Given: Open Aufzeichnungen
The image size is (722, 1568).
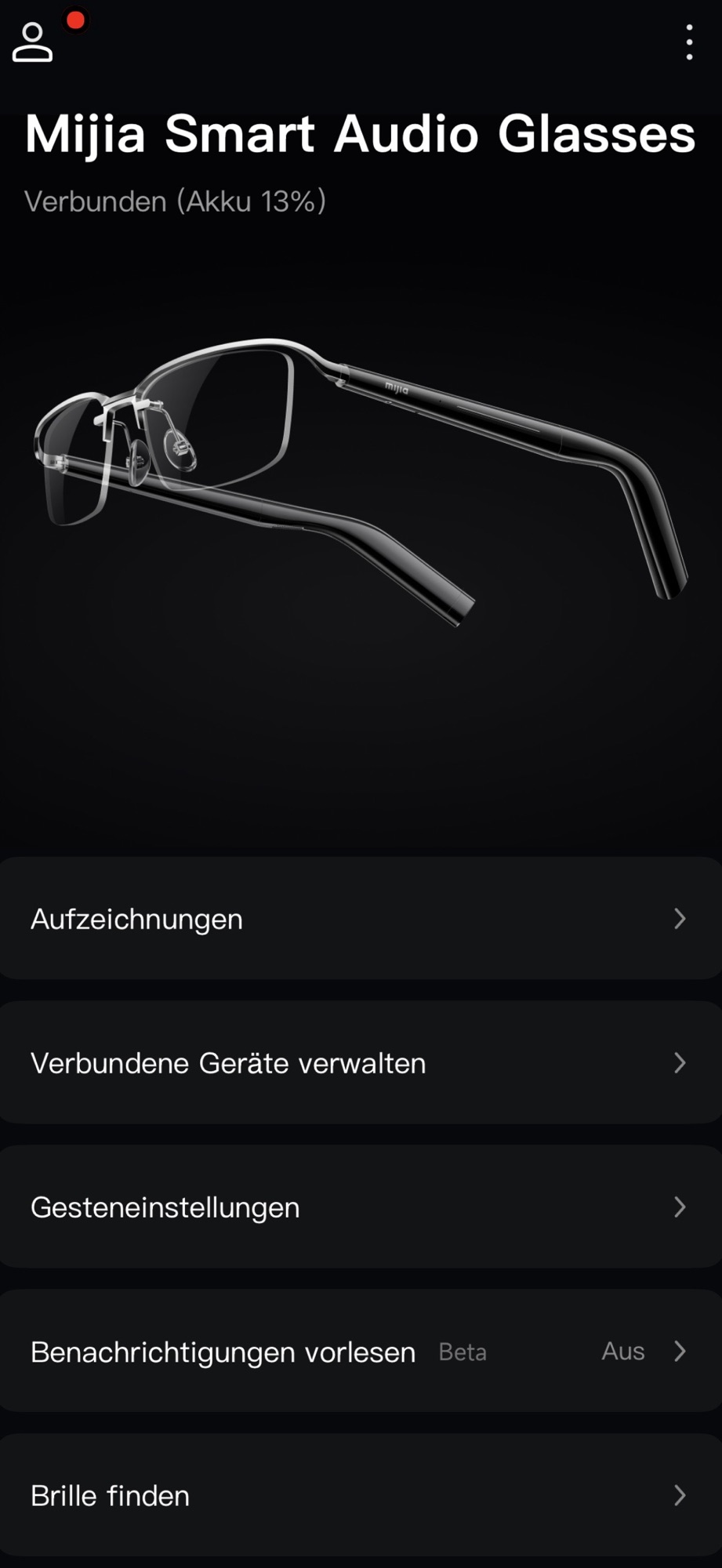Looking at the screenshot, I should pos(361,919).
